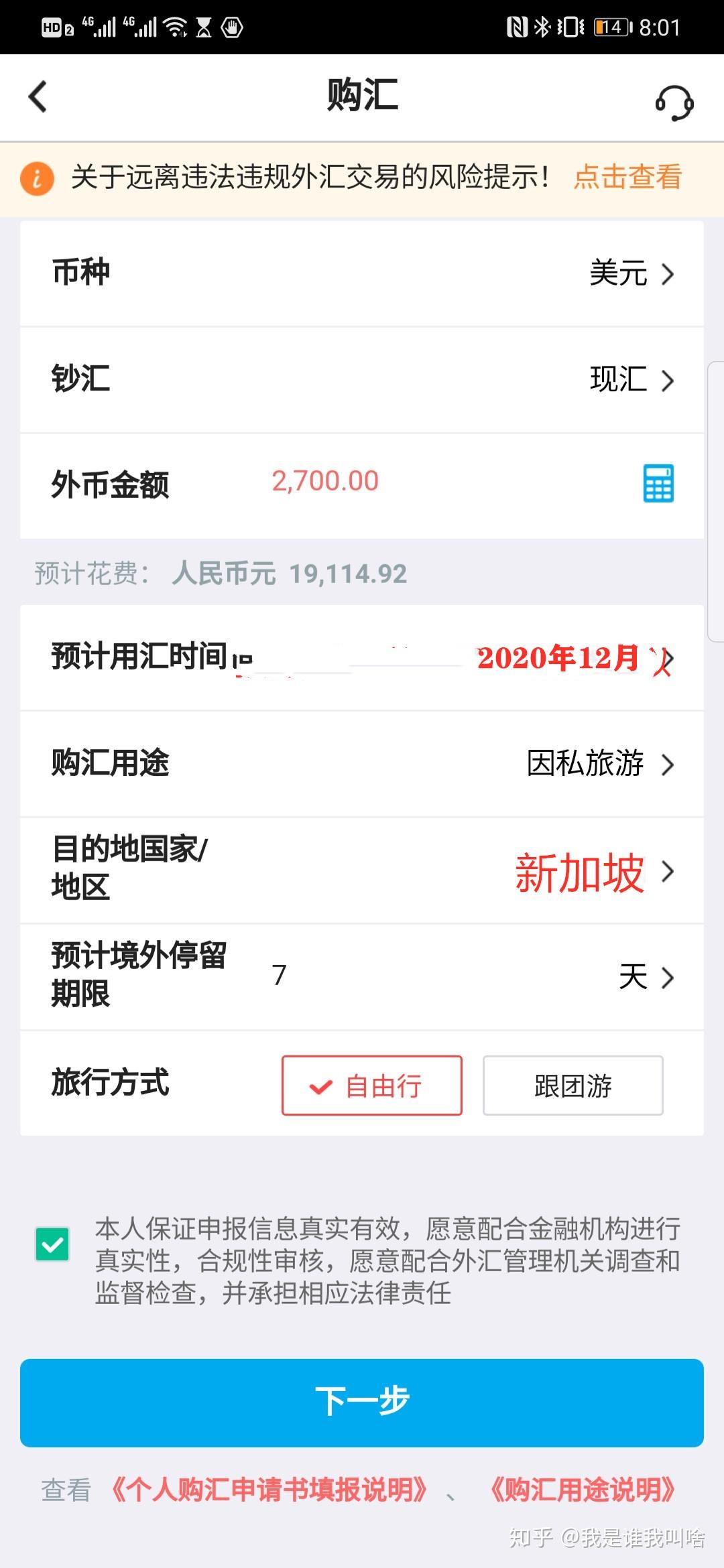Go back using the top-left arrow

(38, 96)
